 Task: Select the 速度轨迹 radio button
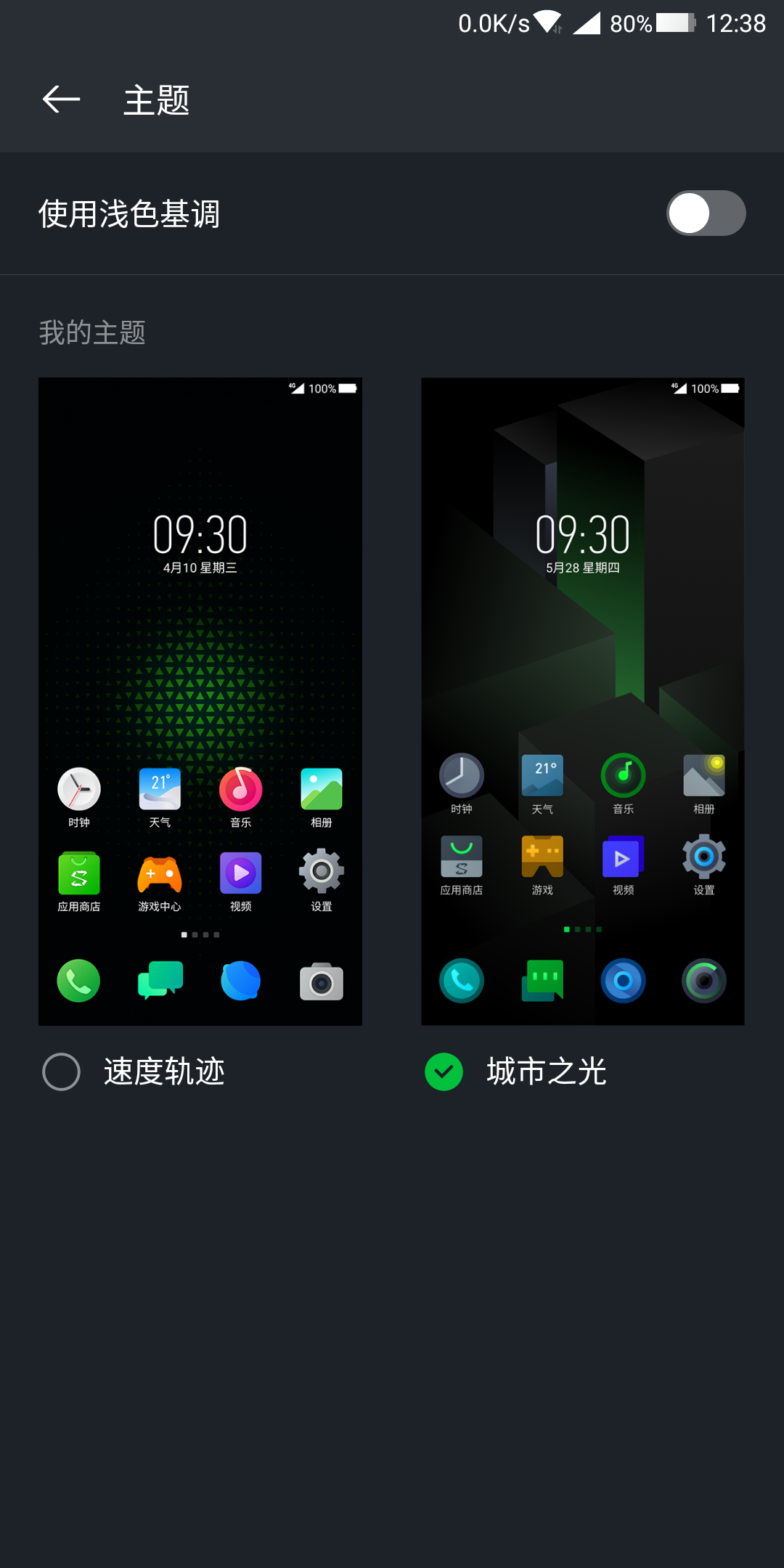[62, 1071]
